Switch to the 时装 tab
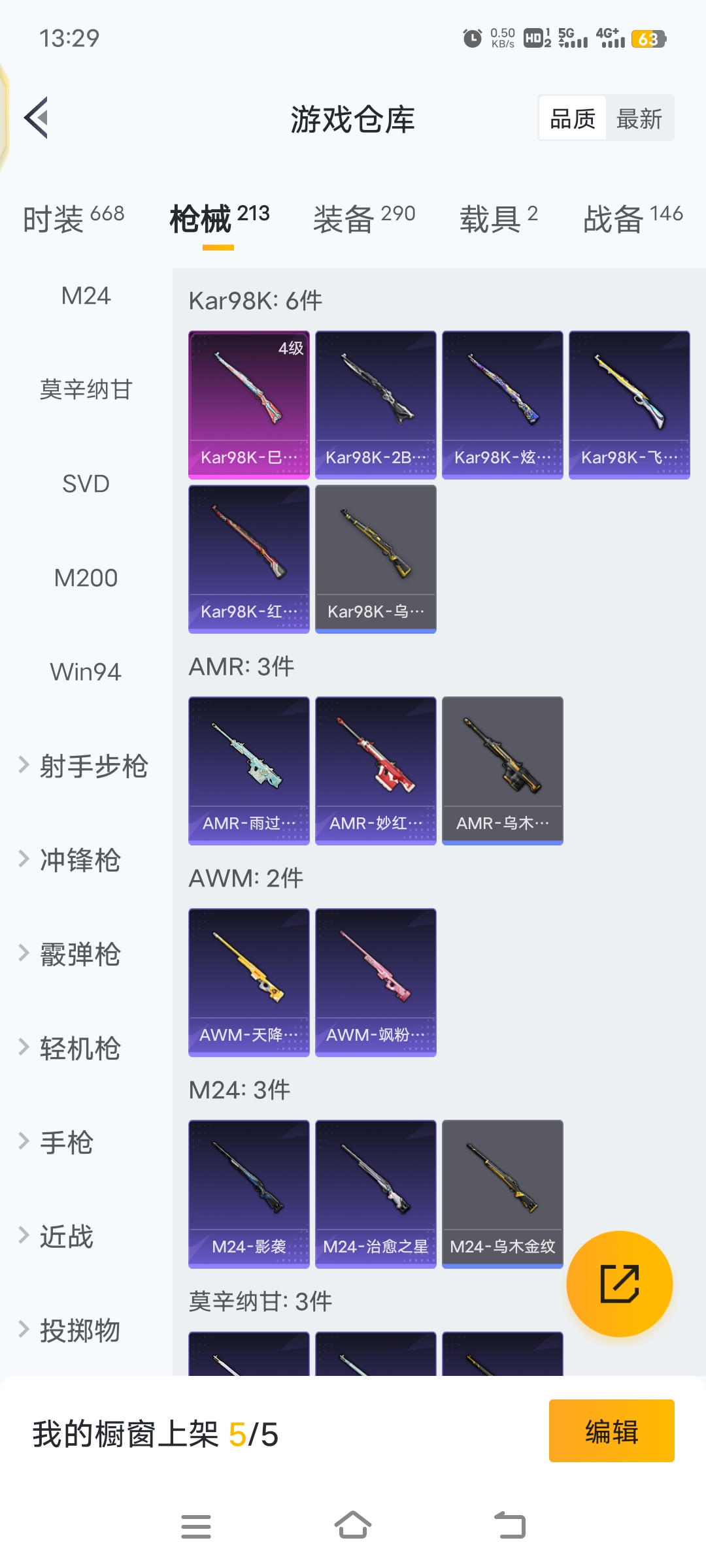This screenshot has height=1568, width=706. click(x=73, y=218)
